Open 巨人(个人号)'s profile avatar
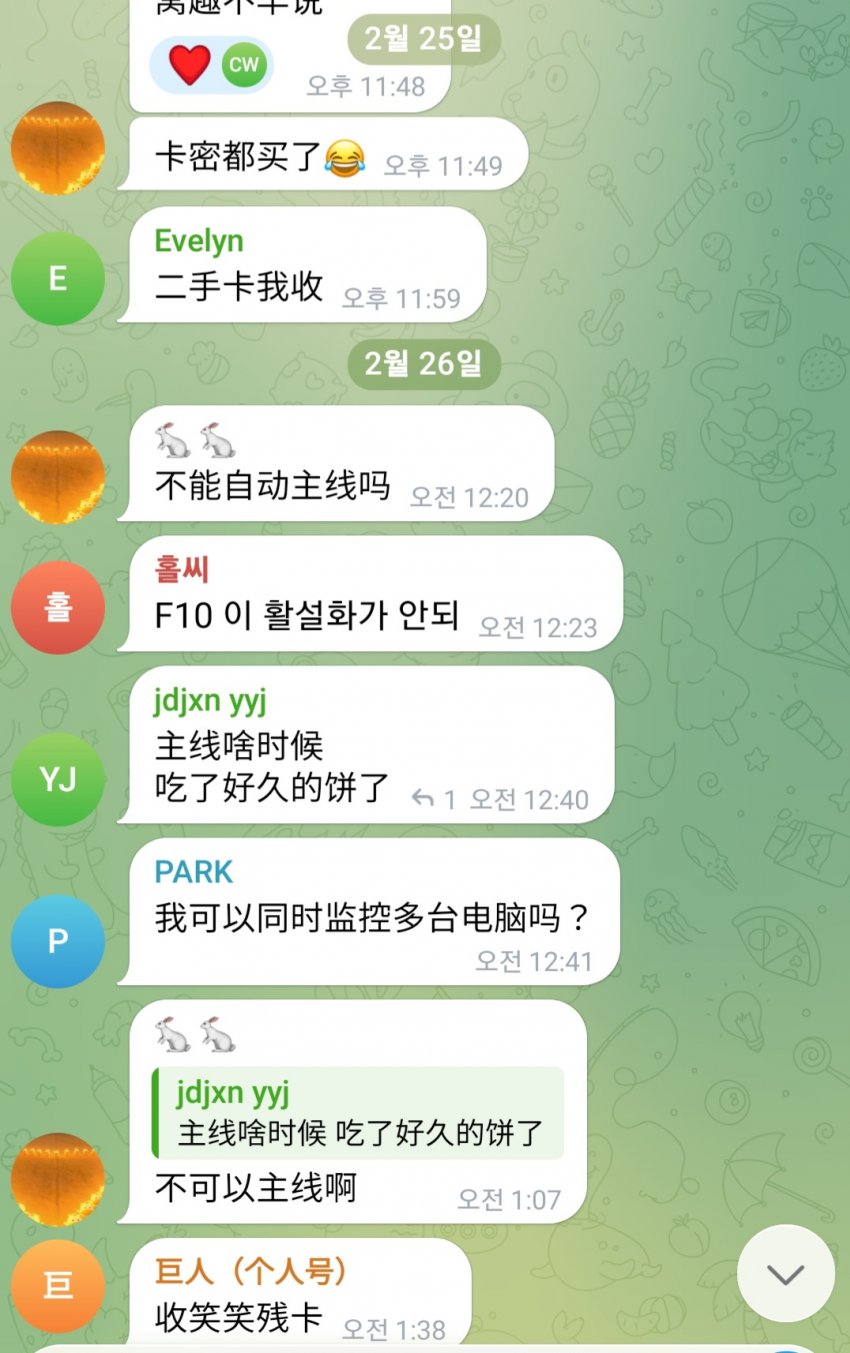The height and width of the screenshot is (1353, 850). point(58,1285)
